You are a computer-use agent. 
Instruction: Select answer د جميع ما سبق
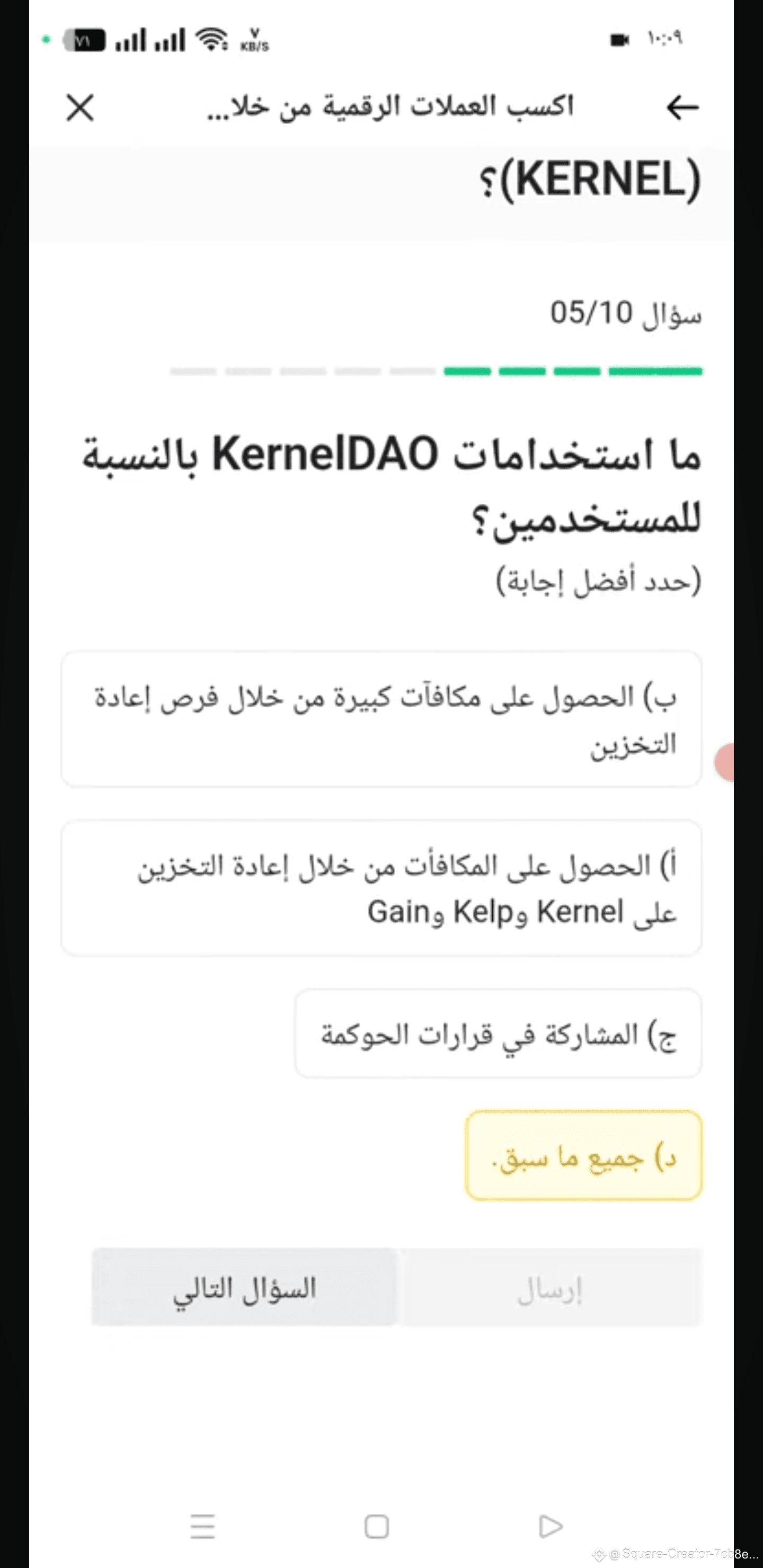click(x=583, y=1155)
